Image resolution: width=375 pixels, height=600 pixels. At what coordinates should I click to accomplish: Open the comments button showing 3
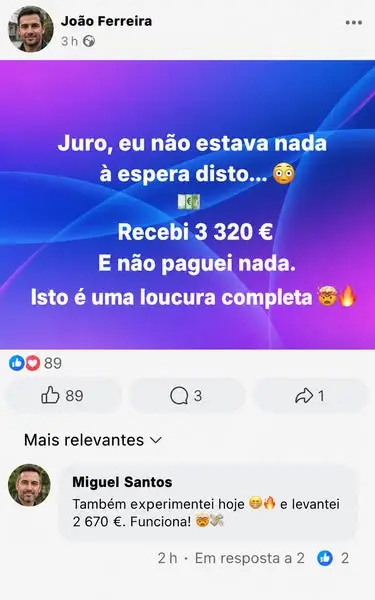(x=187, y=396)
